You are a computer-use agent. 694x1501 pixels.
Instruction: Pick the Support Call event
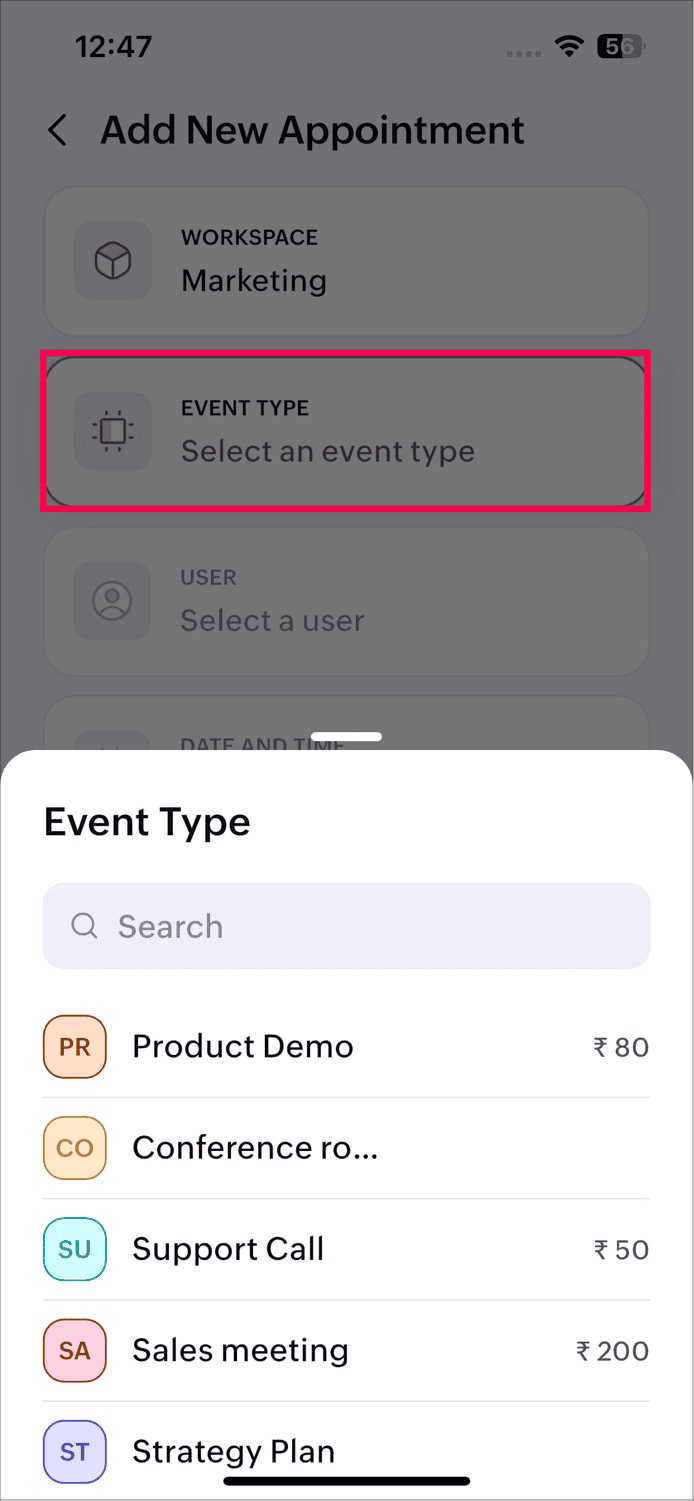pos(346,1249)
